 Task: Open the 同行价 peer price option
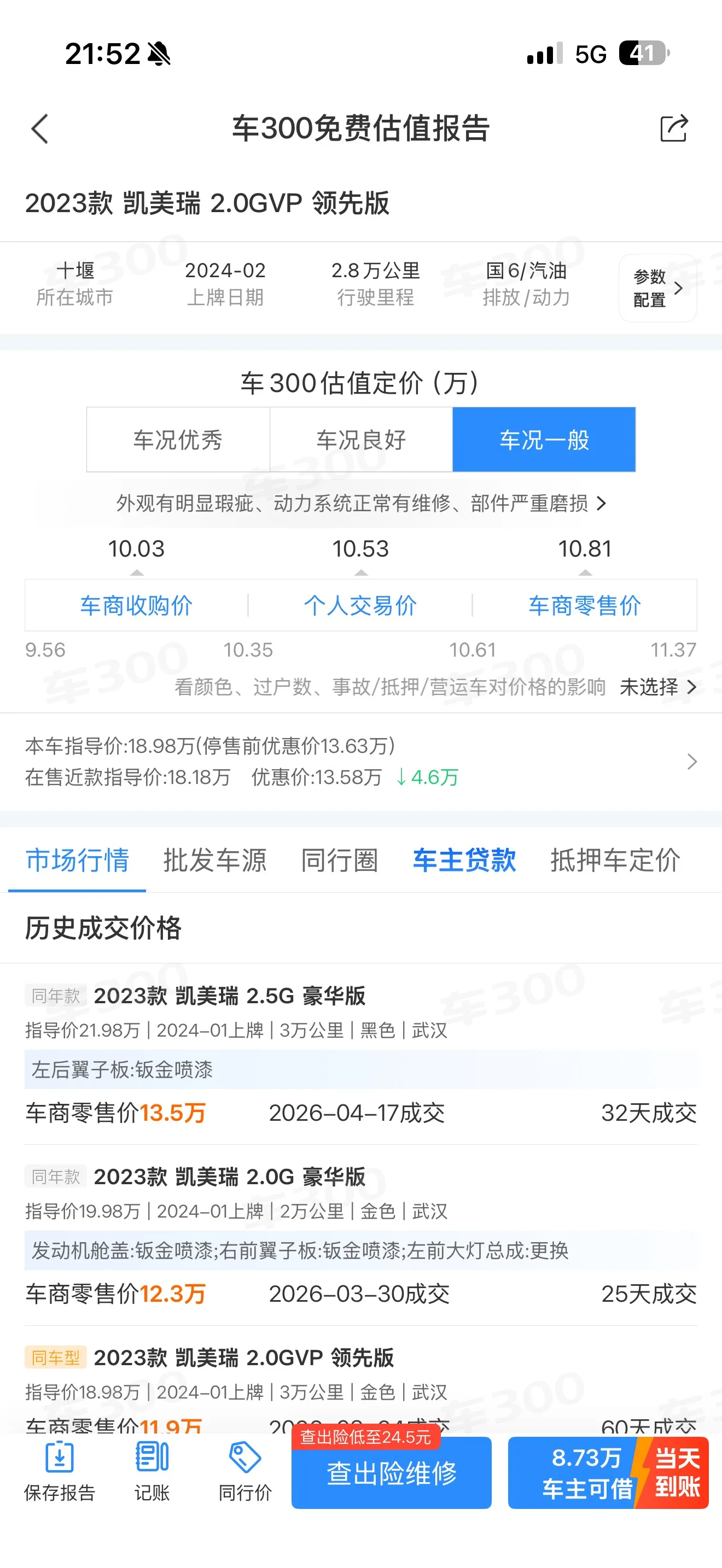(x=246, y=1472)
